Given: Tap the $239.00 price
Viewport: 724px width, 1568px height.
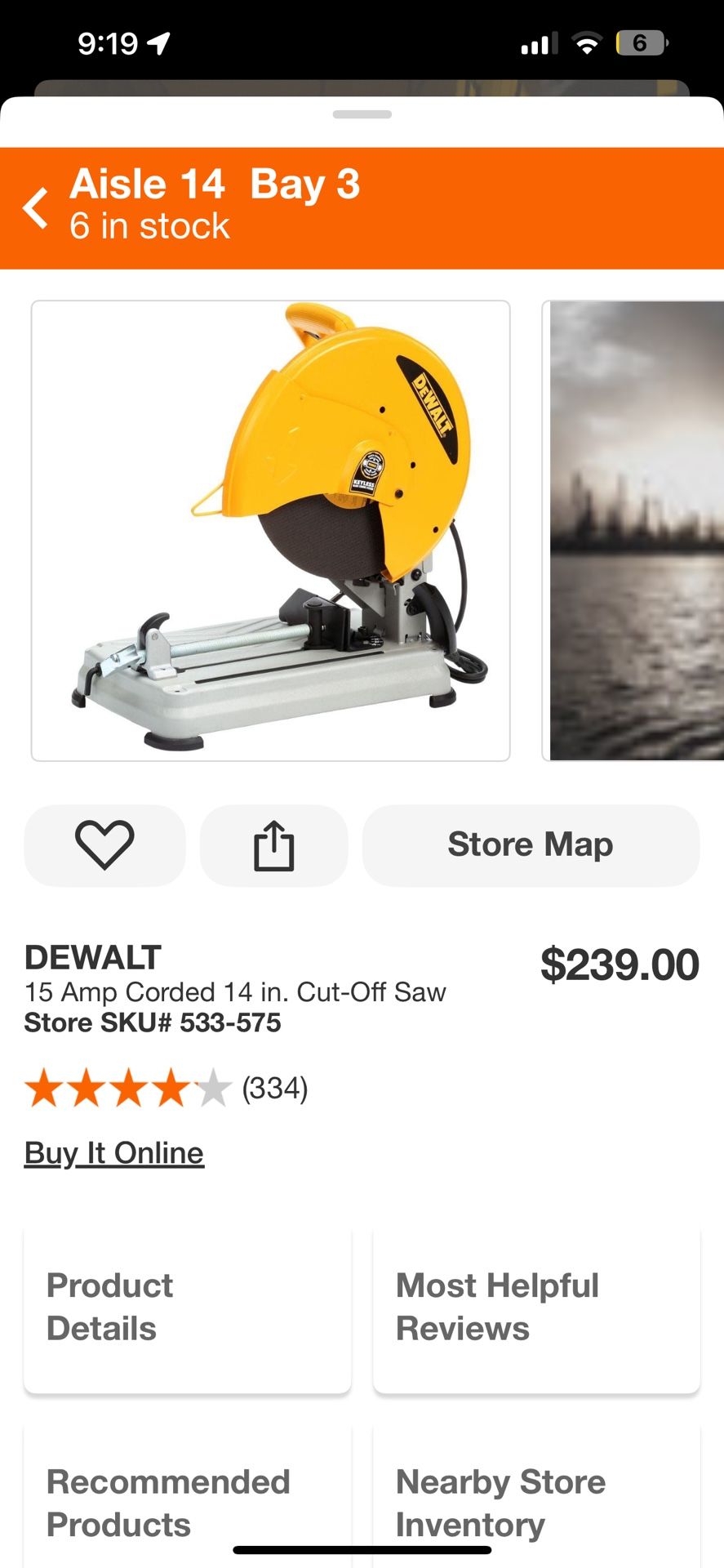Looking at the screenshot, I should pos(621,964).
